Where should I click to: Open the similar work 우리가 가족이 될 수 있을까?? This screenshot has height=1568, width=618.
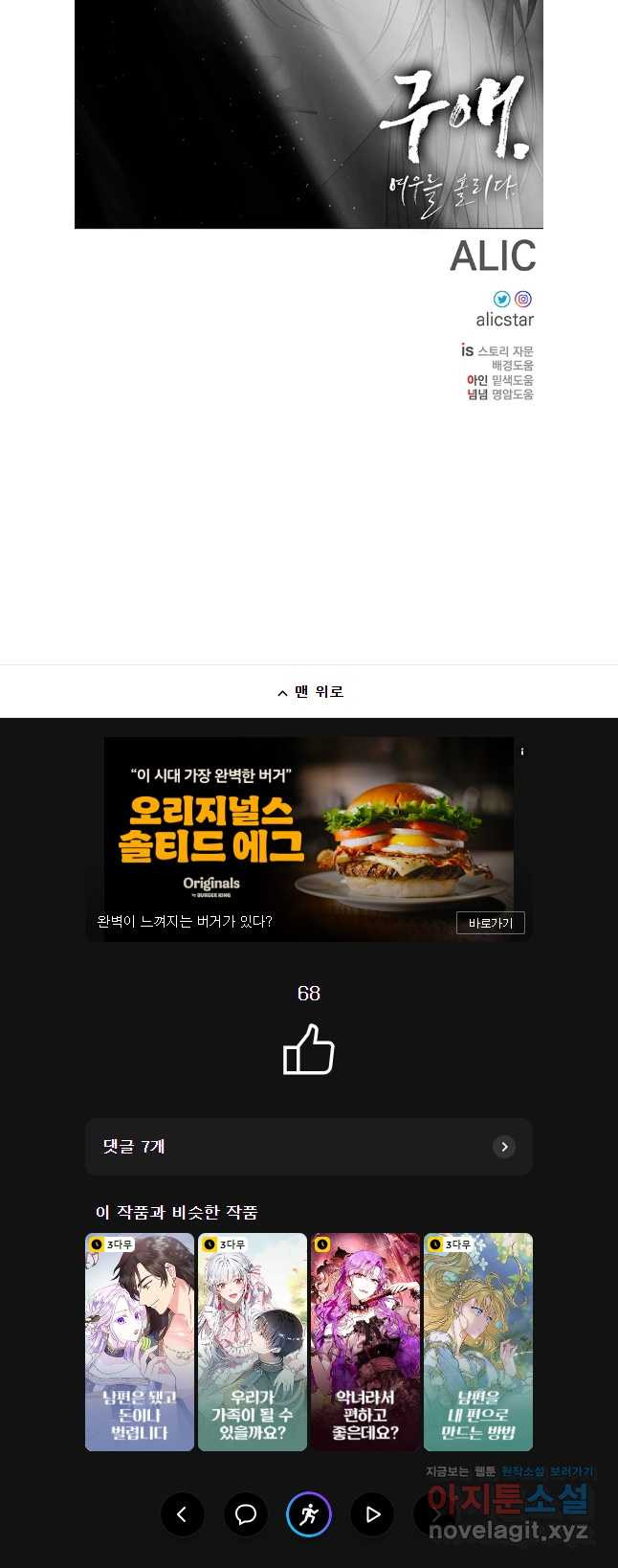[x=253, y=1342]
